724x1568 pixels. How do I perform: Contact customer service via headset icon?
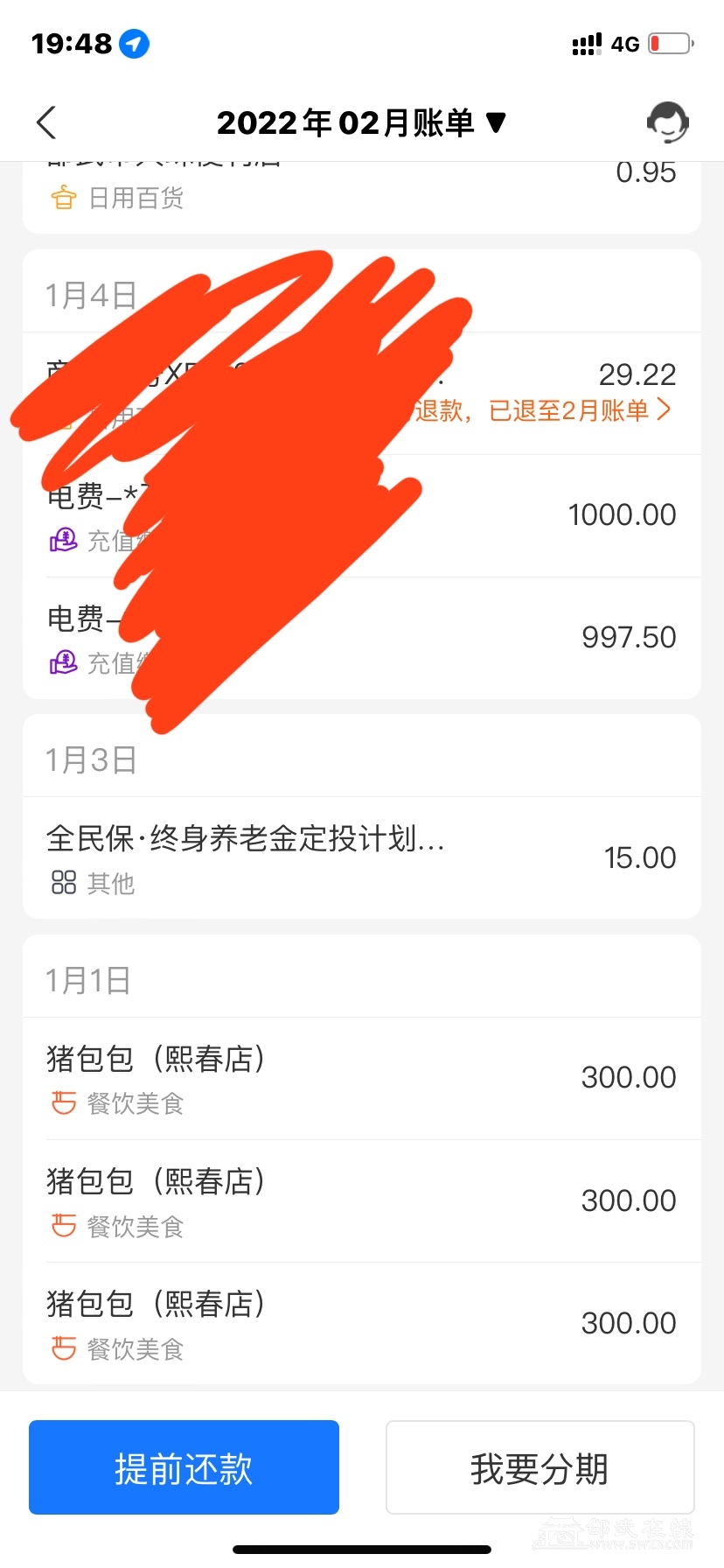click(667, 122)
